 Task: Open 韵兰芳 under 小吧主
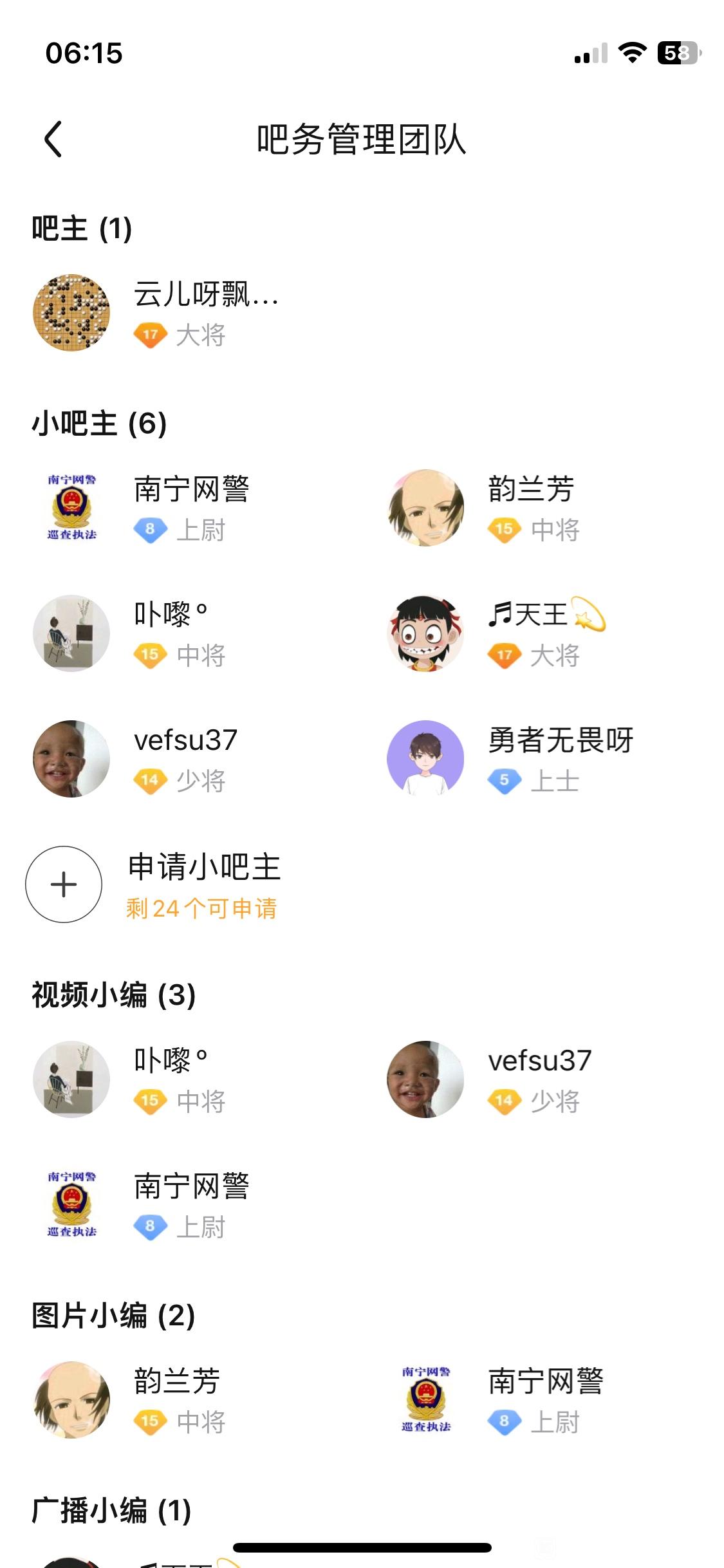click(425, 507)
